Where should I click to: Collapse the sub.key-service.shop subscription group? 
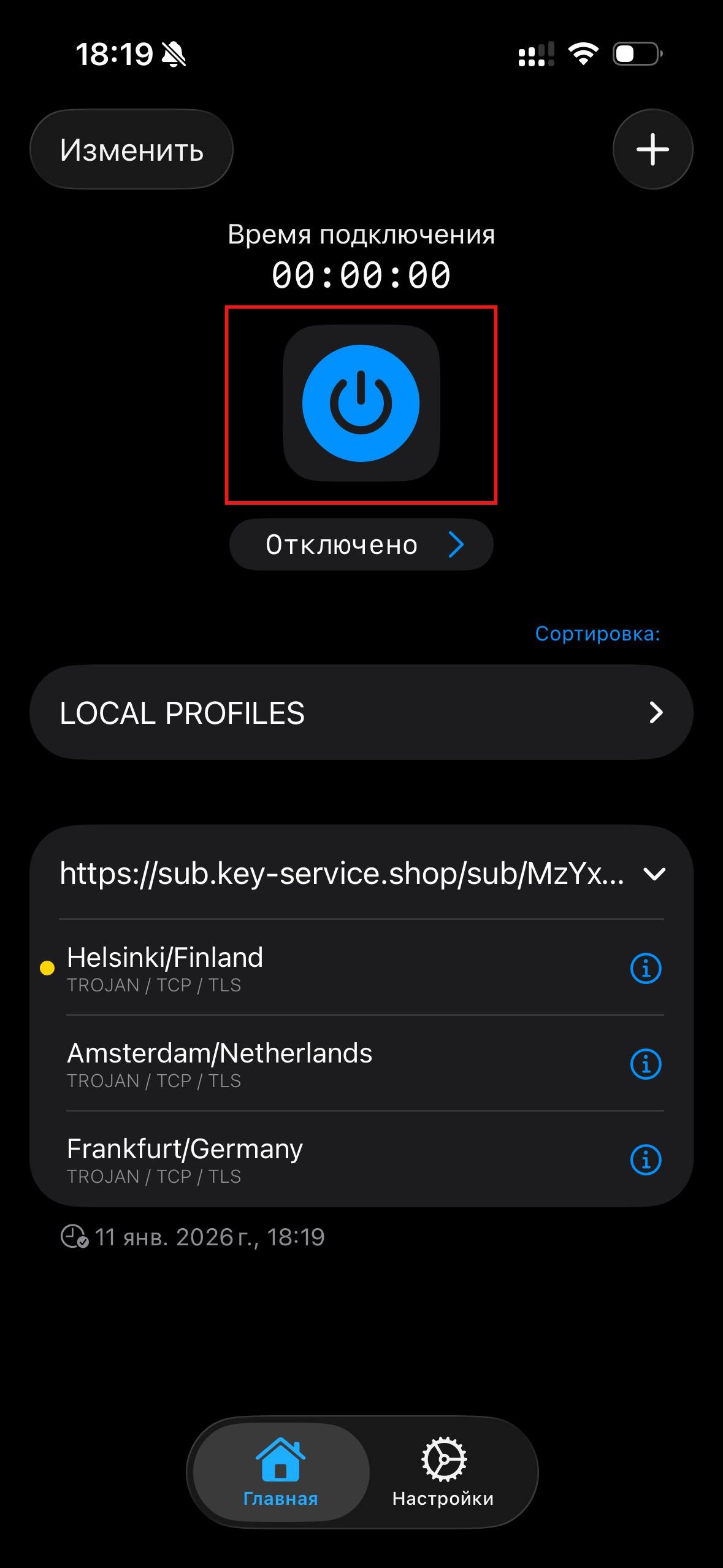pyautogui.click(x=654, y=874)
